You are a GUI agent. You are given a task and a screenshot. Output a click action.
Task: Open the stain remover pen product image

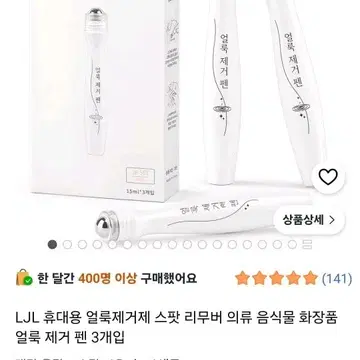point(180,120)
